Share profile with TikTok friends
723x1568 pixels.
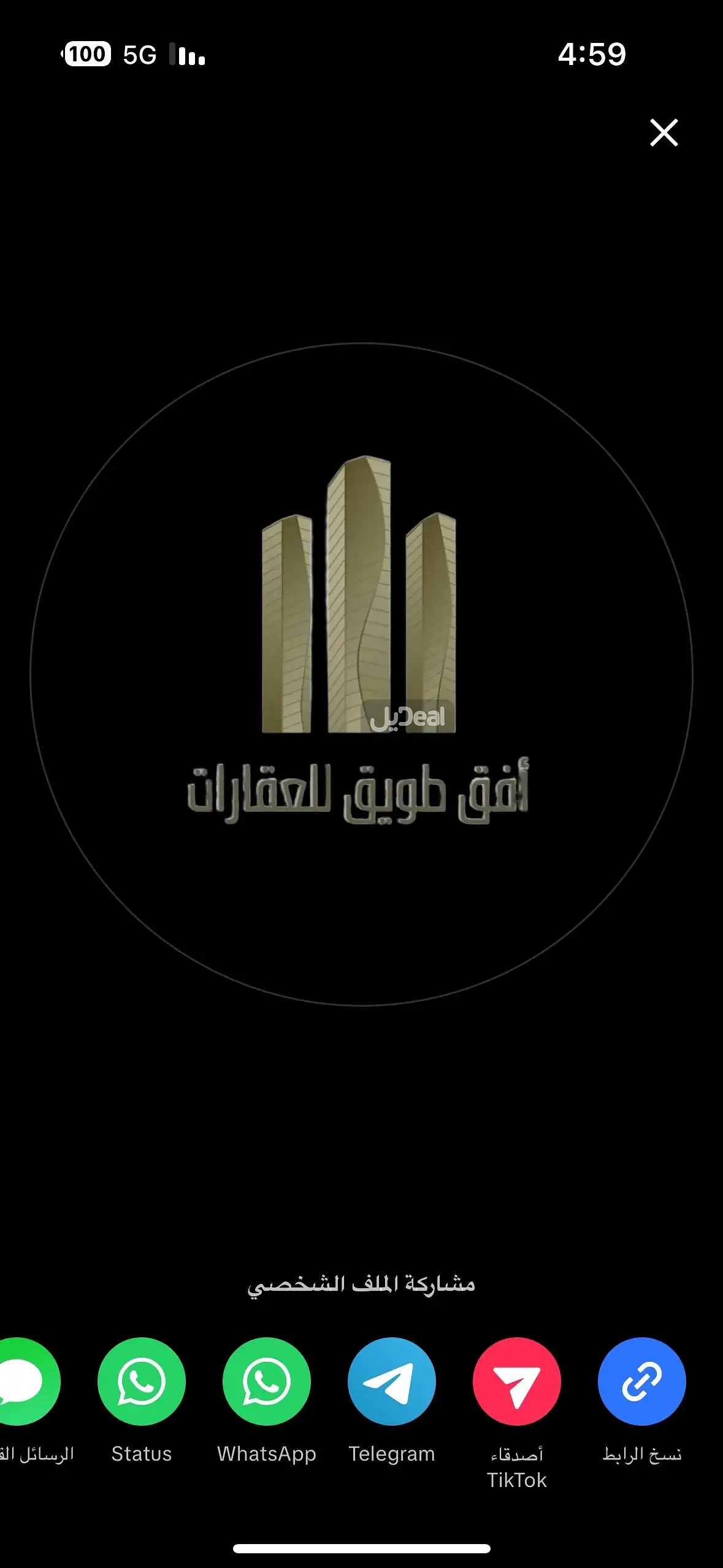[x=516, y=1381]
